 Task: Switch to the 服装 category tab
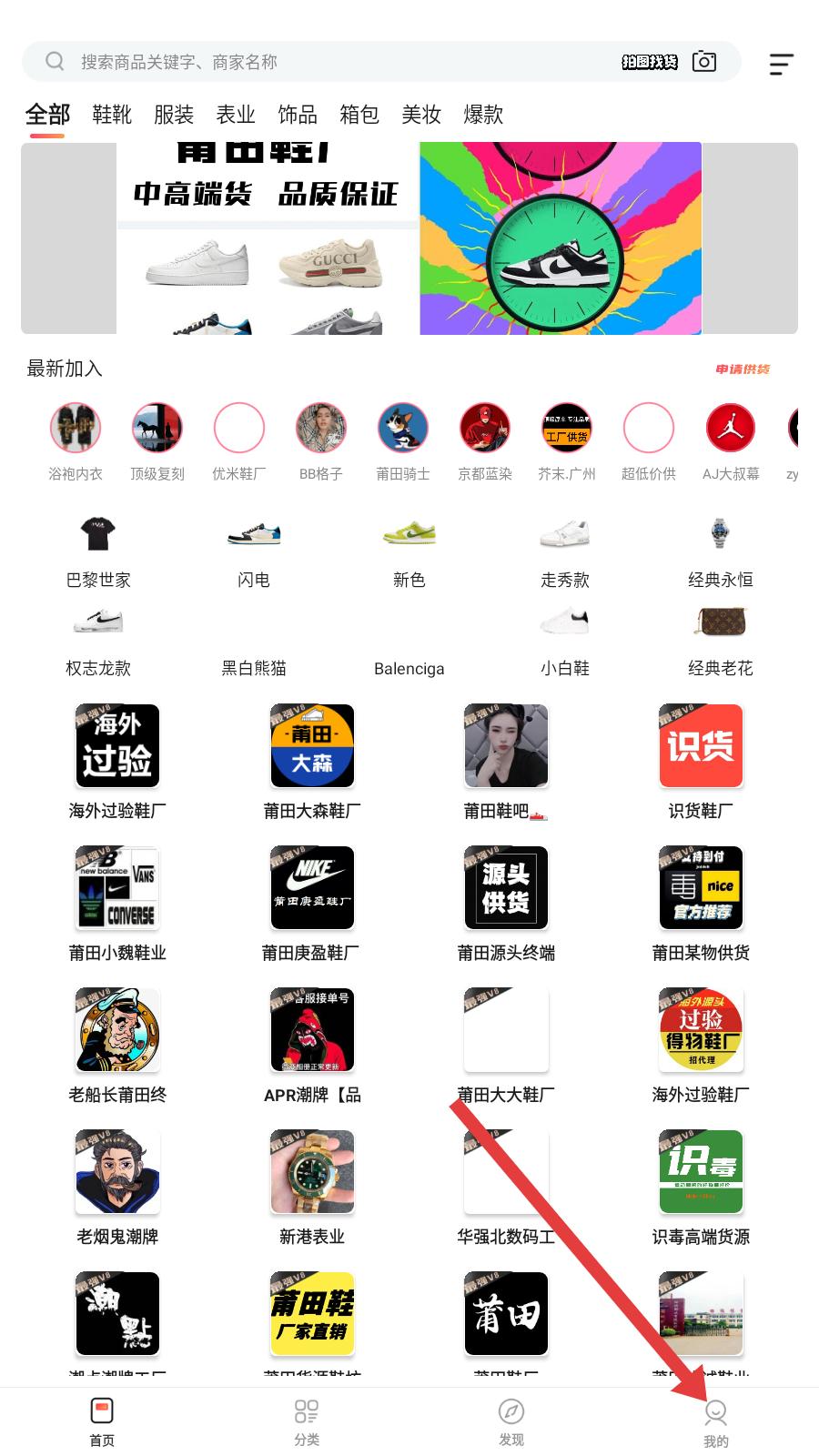pyautogui.click(x=174, y=115)
